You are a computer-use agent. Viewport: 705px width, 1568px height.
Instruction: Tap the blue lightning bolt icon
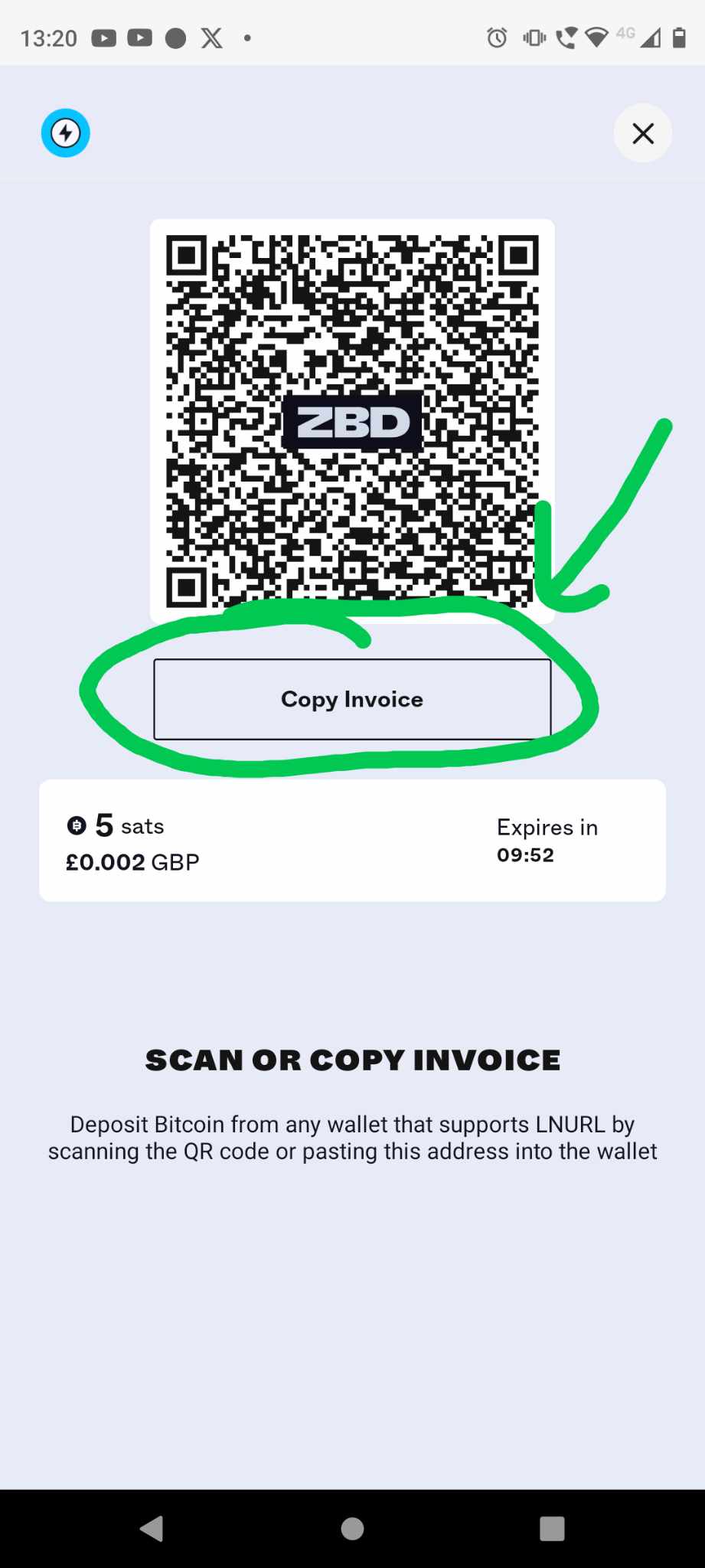click(66, 133)
